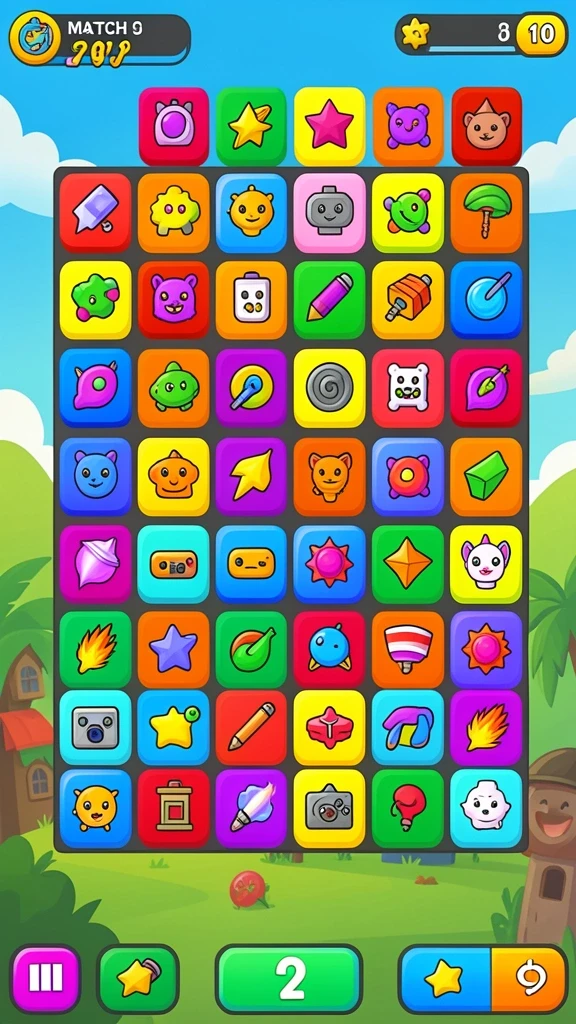
Task: Tap the red lantern tile on red
Action: point(173,808)
